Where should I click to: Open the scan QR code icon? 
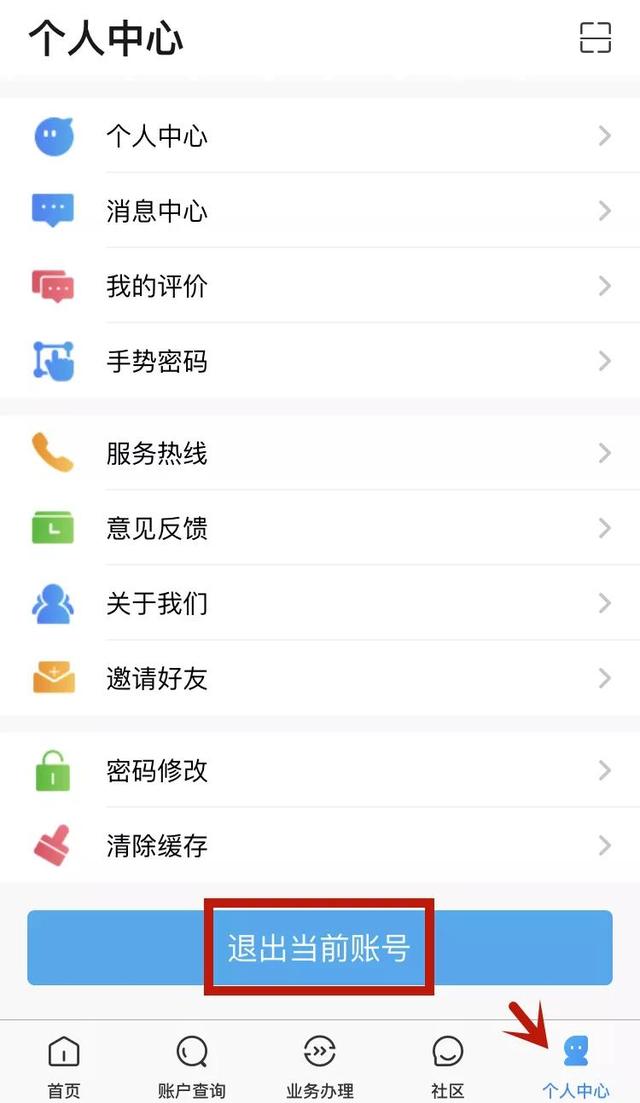point(595,37)
